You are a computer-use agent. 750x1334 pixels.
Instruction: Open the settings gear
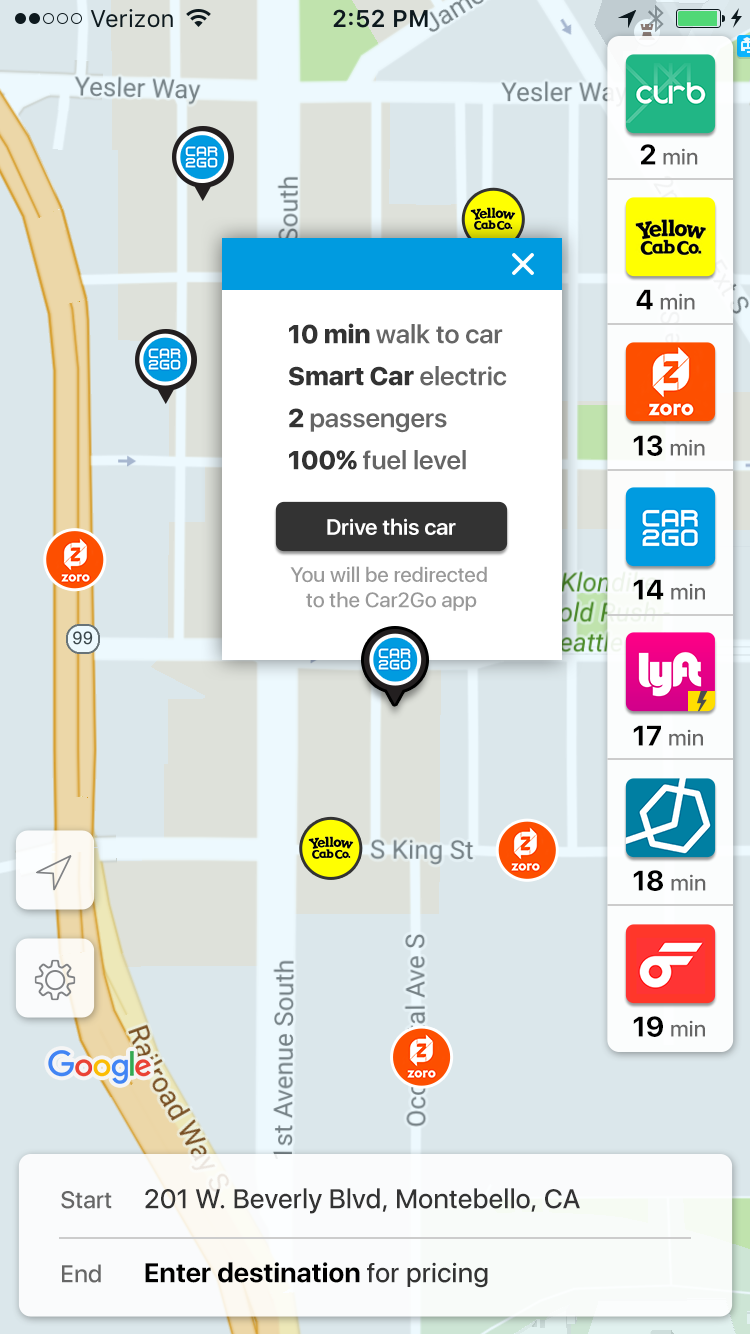pos(55,979)
